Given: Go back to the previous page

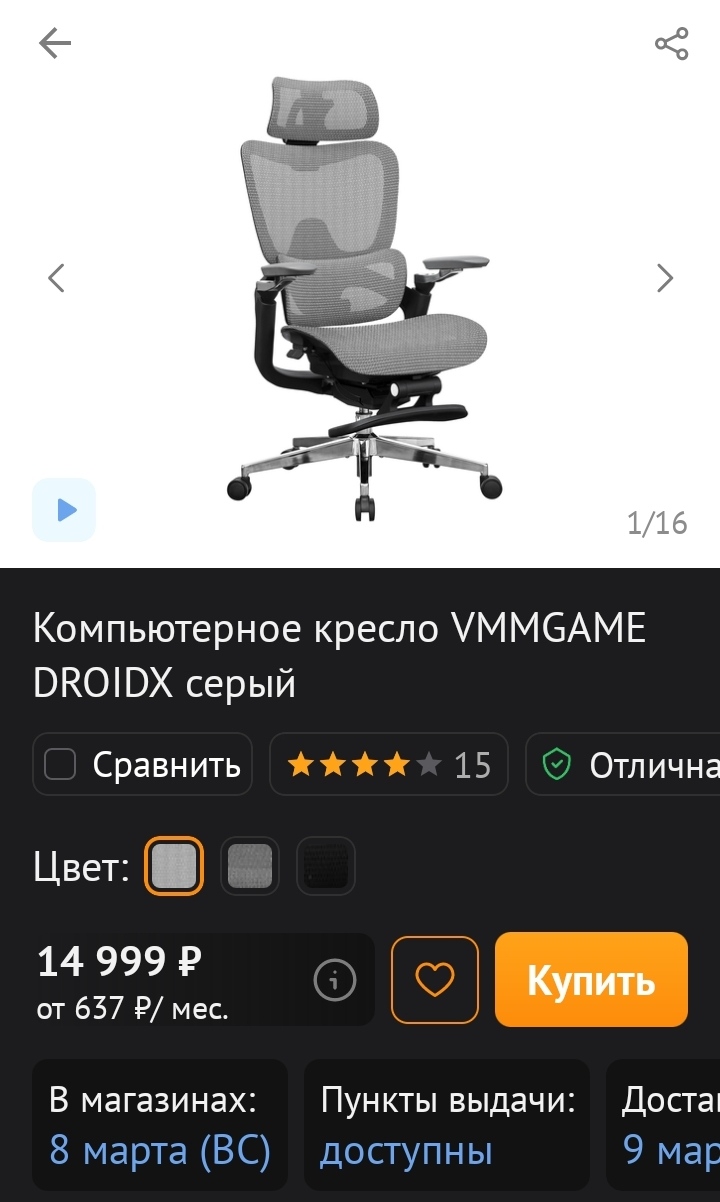Looking at the screenshot, I should click(x=55, y=43).
